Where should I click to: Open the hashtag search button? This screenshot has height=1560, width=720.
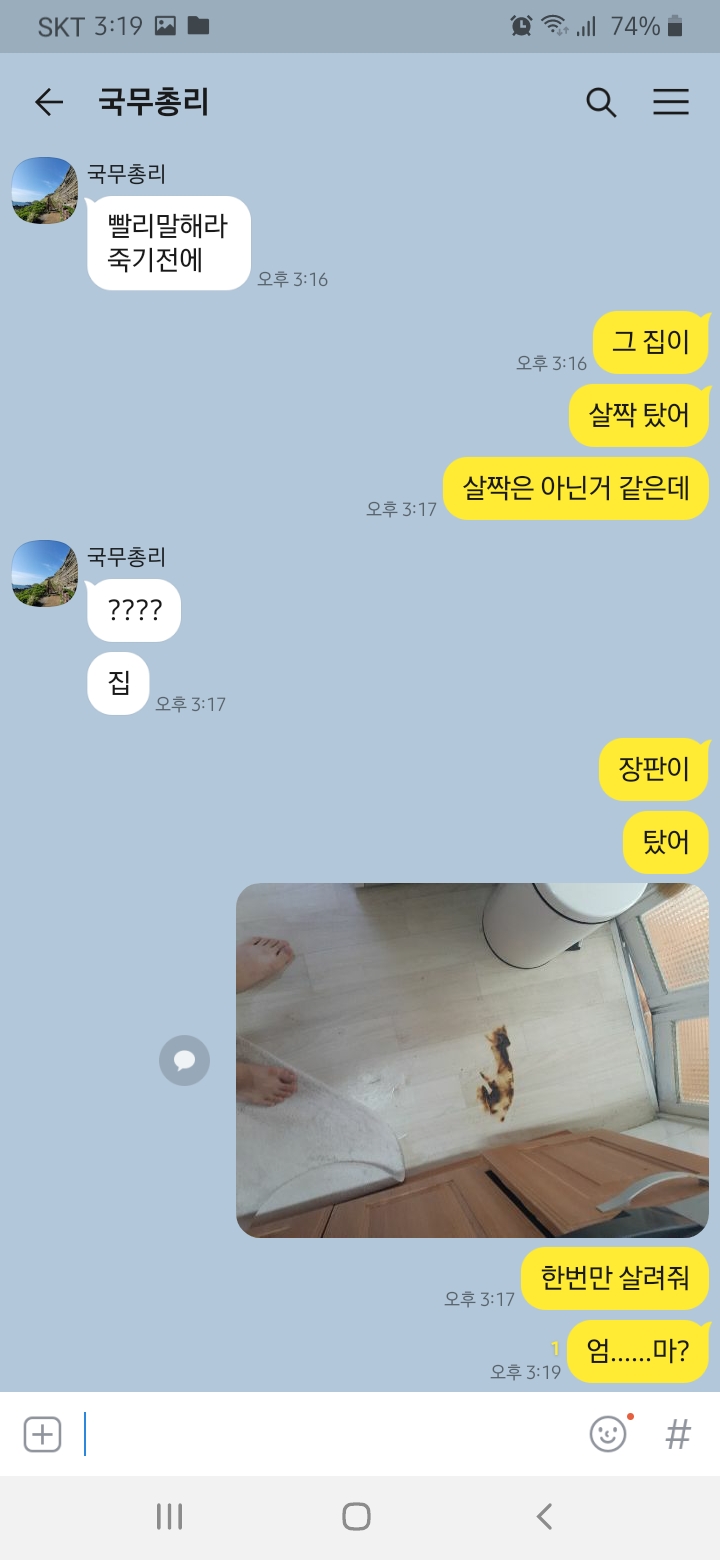coord(678,1435)
